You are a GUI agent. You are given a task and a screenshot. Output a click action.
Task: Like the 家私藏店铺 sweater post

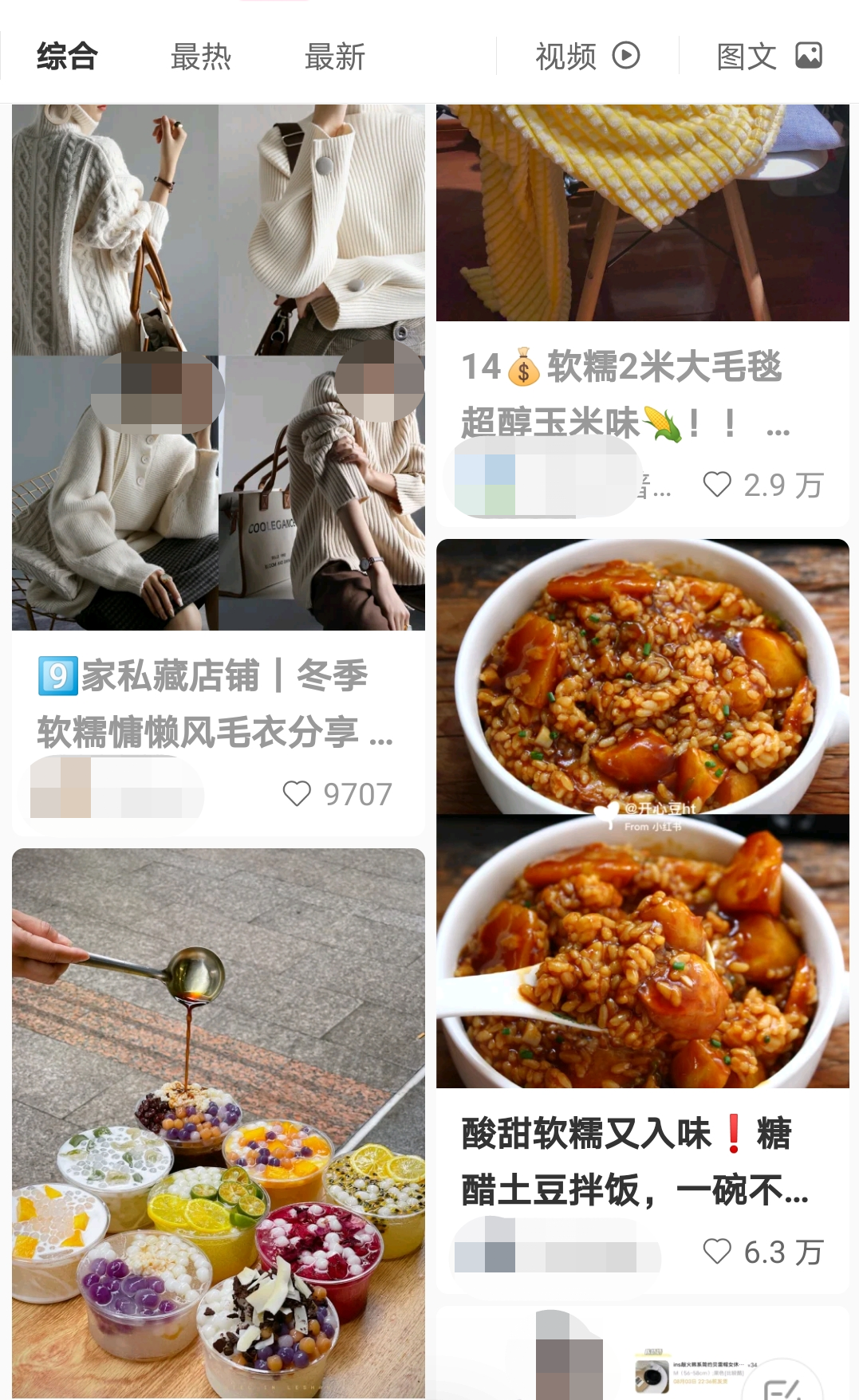click(297, 794)
